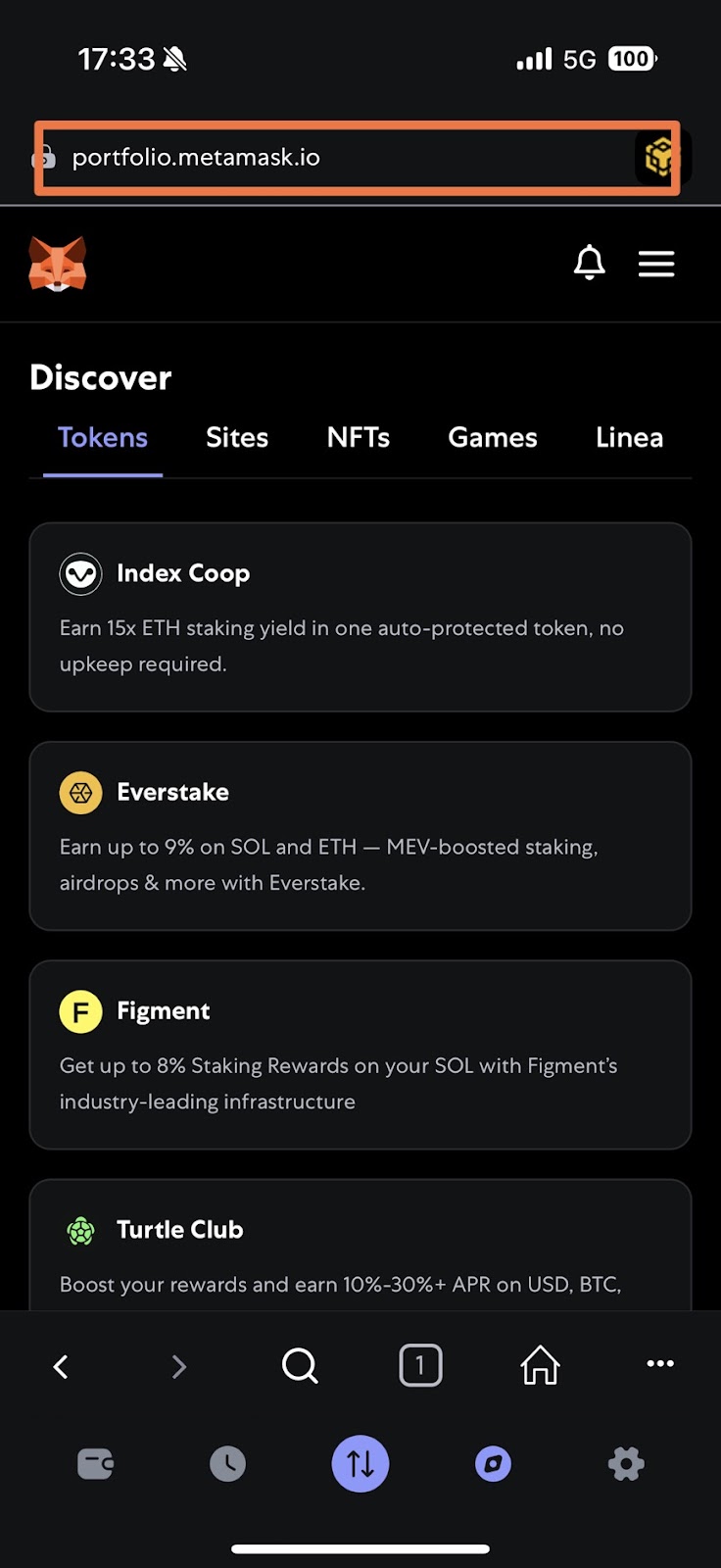721x1568 pixels.
Task: Tap the portfolio.metamask.io address bar
Action: click(x=333, y=158)
